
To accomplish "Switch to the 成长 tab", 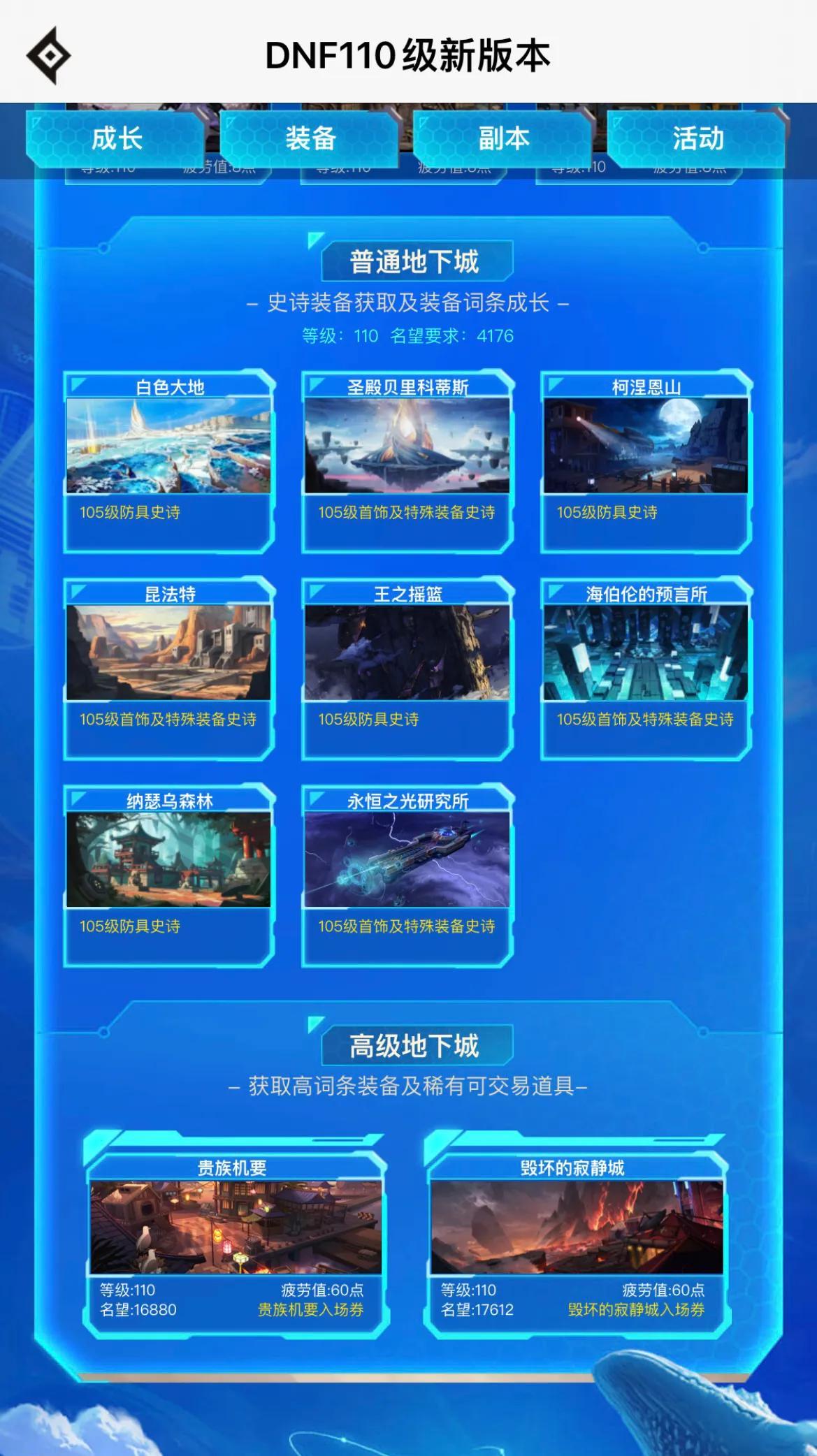I will tap(116, 138).
